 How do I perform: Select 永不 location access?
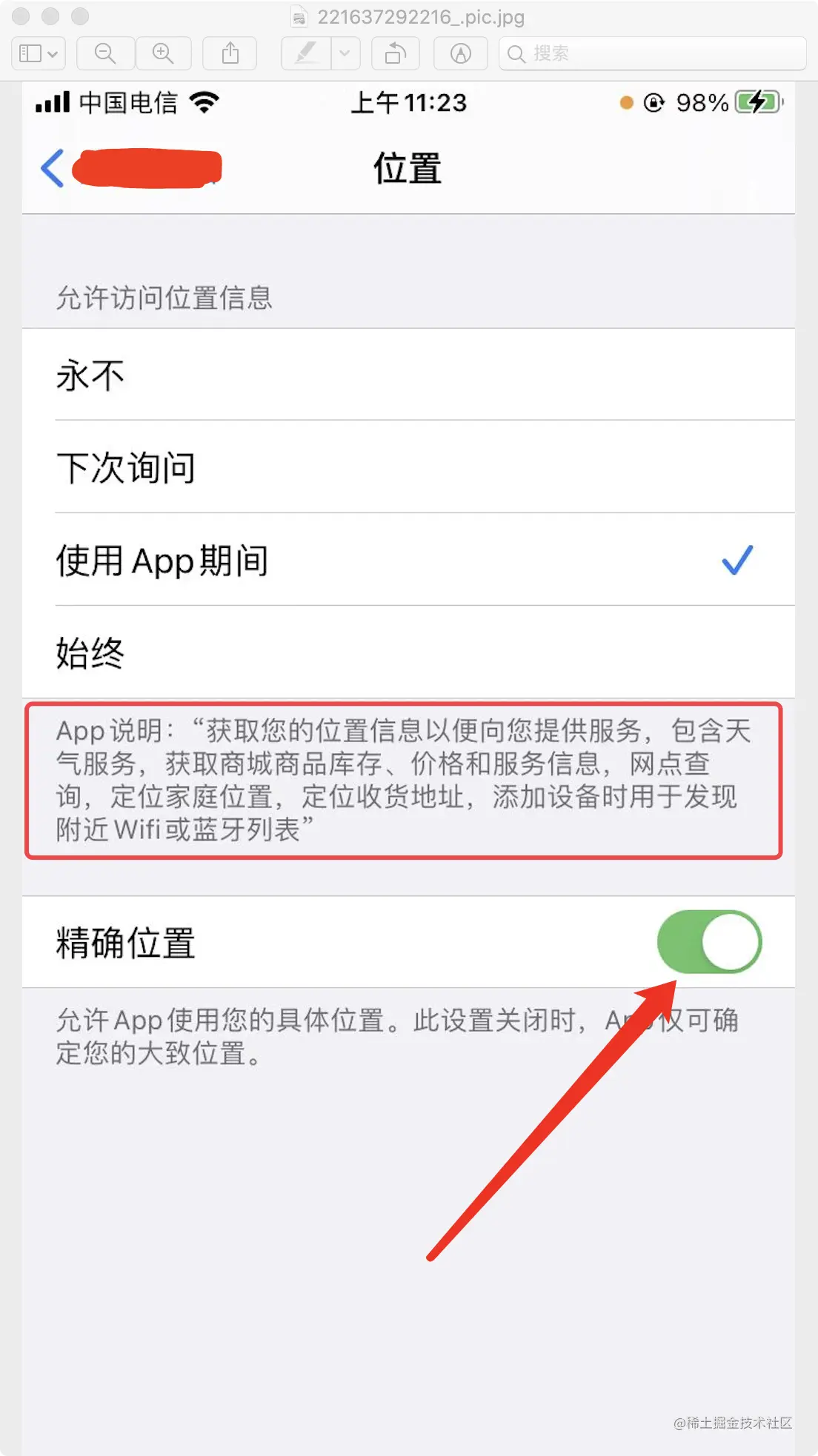click(408, 375)
